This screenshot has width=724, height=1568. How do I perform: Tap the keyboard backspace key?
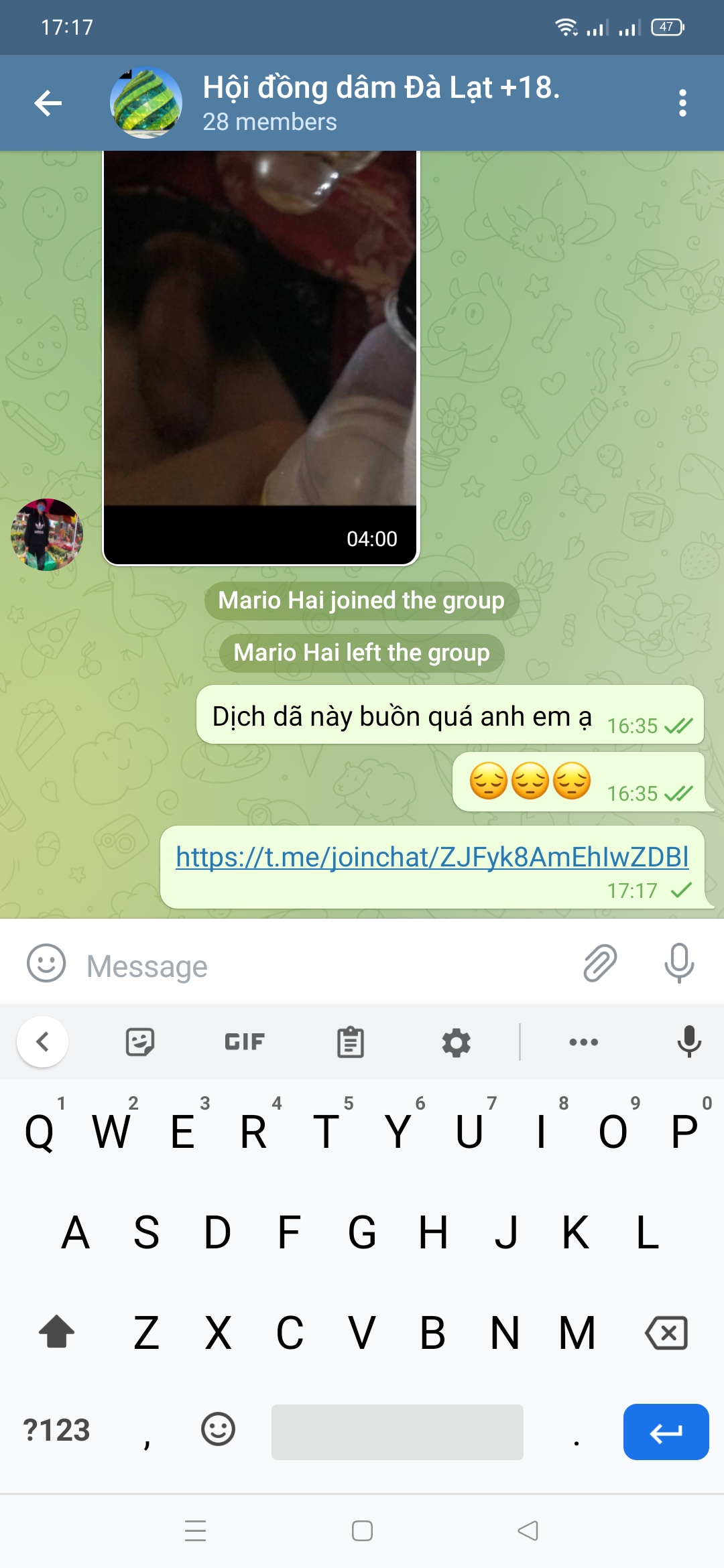[x=666, y=1332]
